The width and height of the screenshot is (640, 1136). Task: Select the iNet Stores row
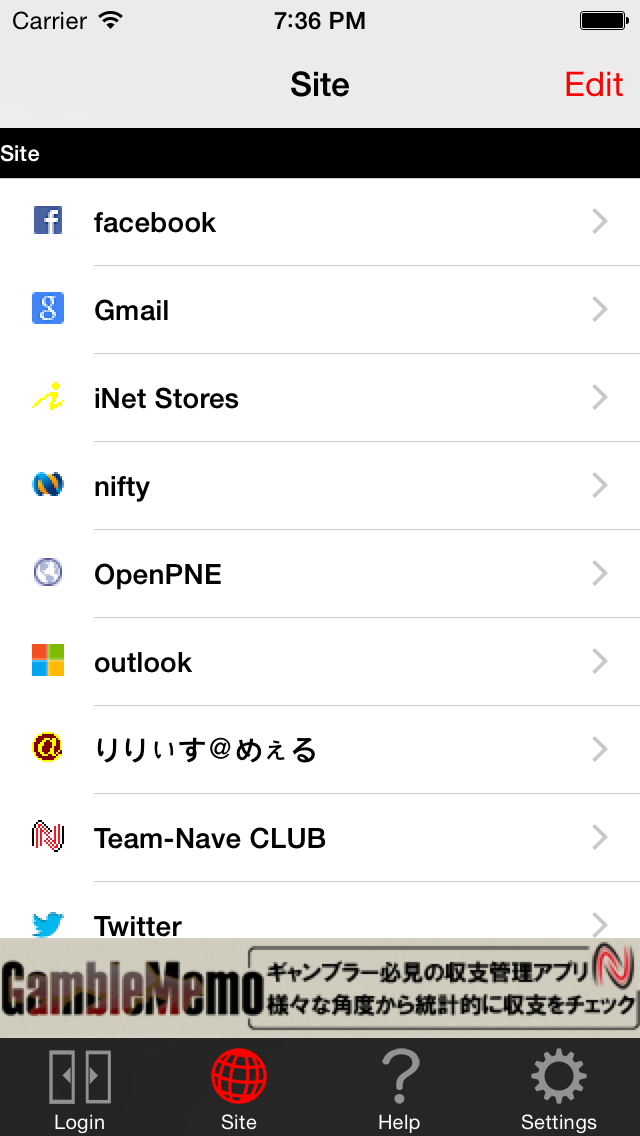pyautogui.click(x=320, y=398)
